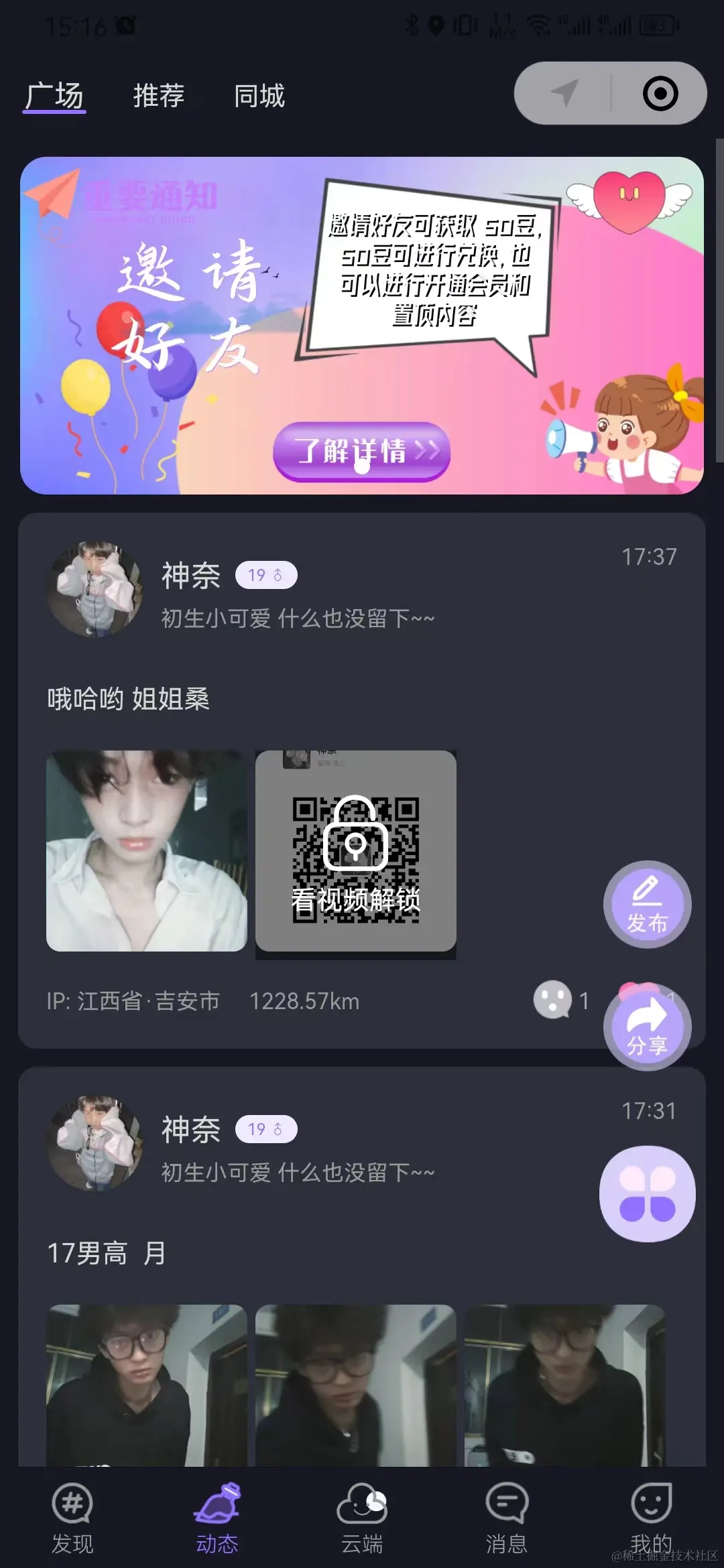Switch to the 推荐 tab
This screenshot has height=1568, width=724.
(158, 96)
